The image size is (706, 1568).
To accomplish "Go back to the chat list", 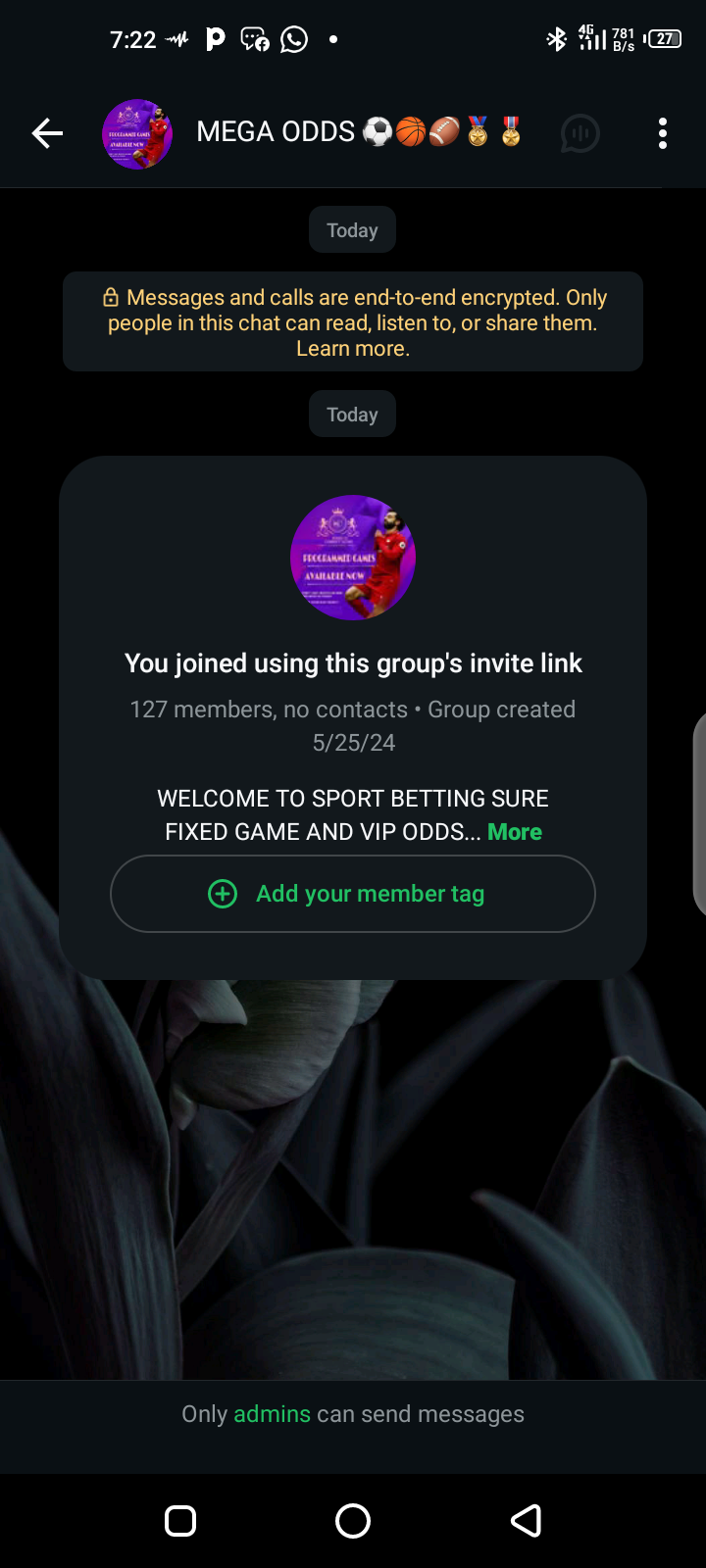I will pyautogui.click(x=47, y=133).
